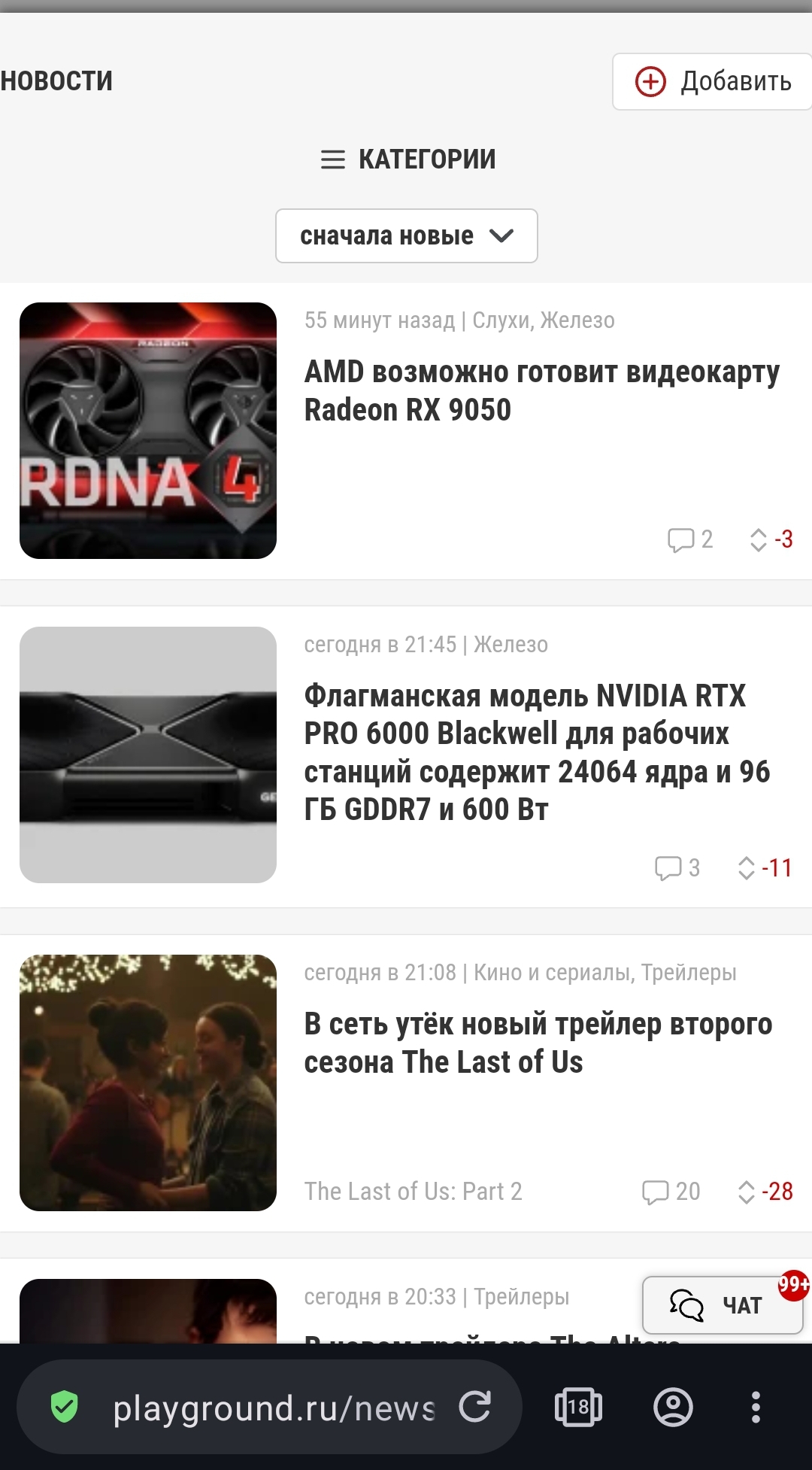The height and width of the screenshot is (1470, 812).
Task: Expand the КАТЕГОРИИ menu
Action: [408, 159]
